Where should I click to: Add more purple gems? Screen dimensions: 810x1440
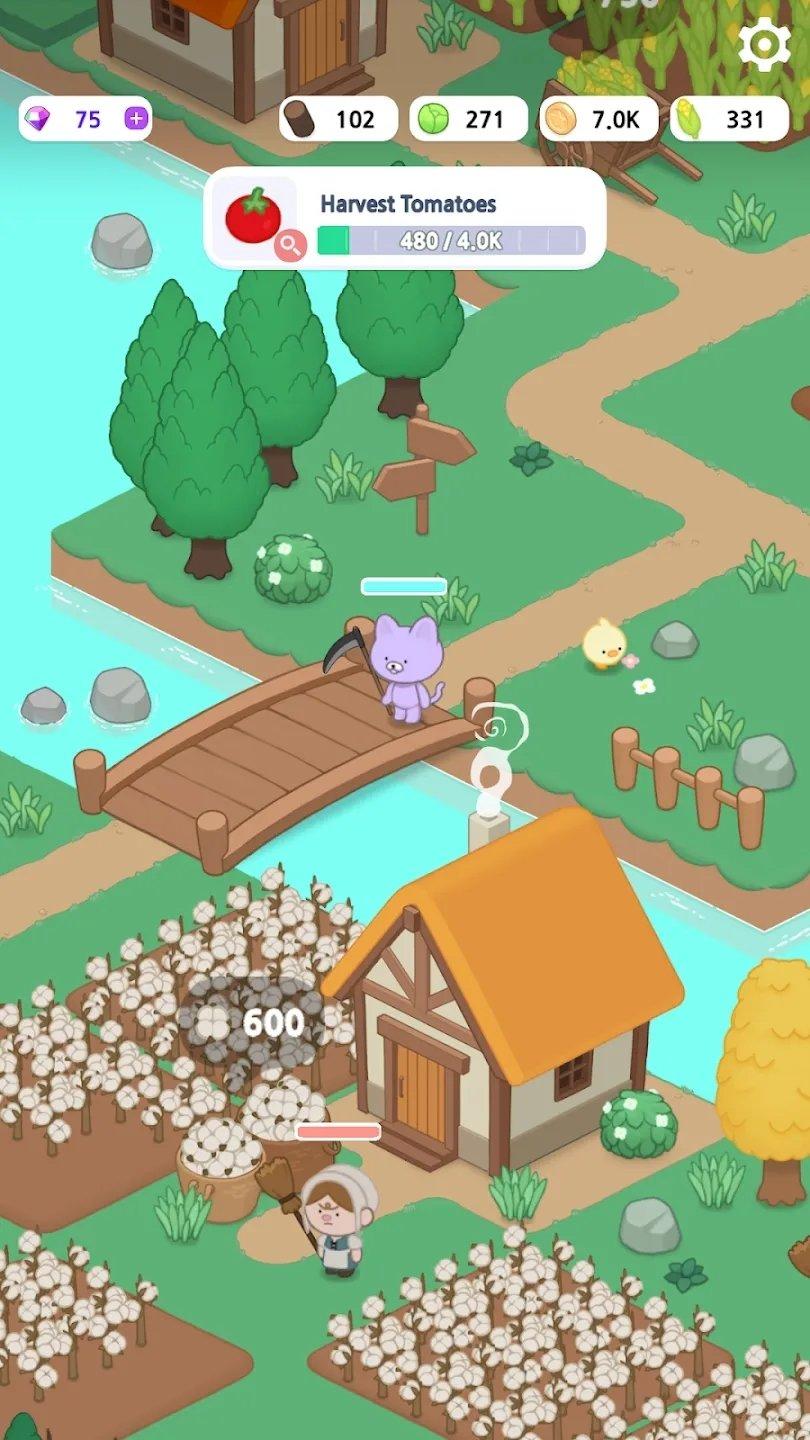tap(136, 119)
